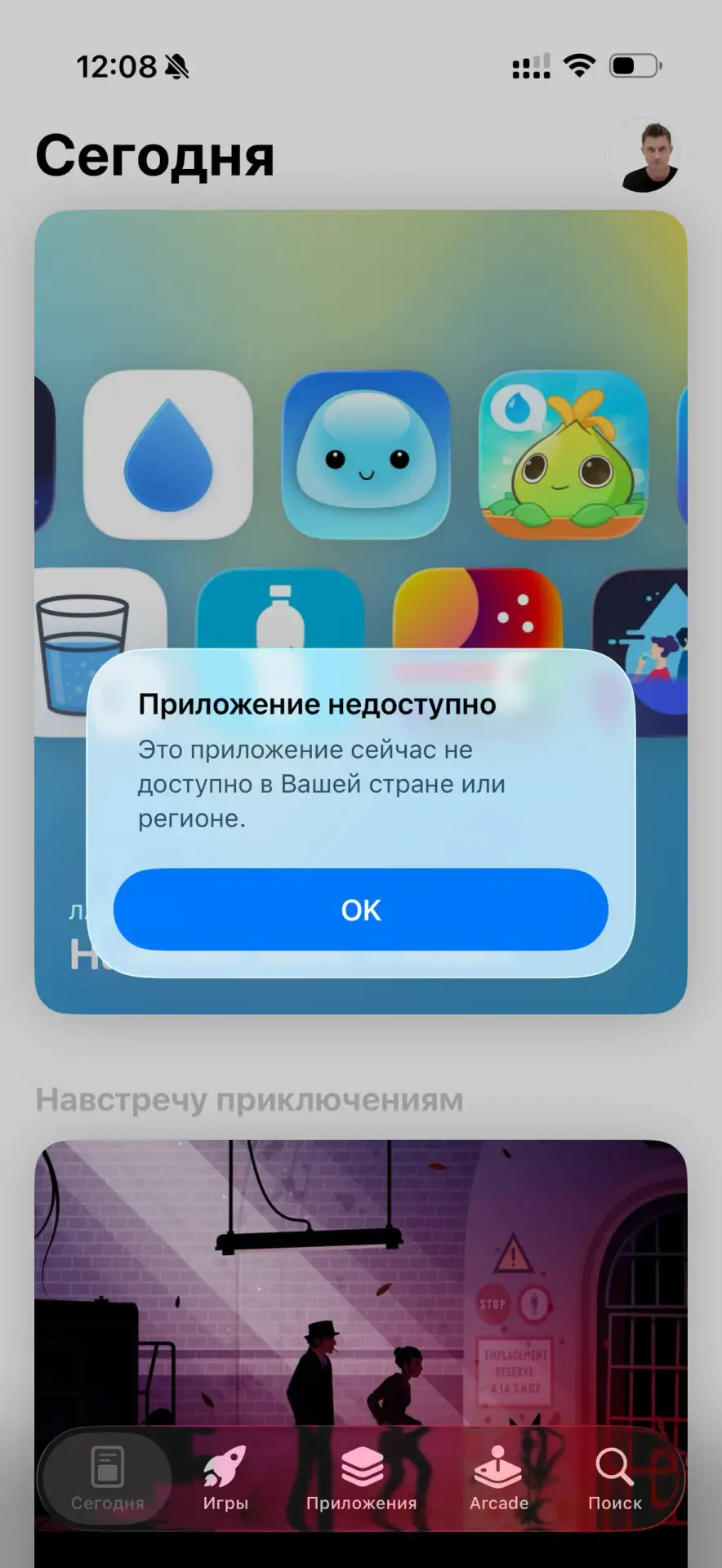Dismiss the dialog with the OK button

coord(360,909)
